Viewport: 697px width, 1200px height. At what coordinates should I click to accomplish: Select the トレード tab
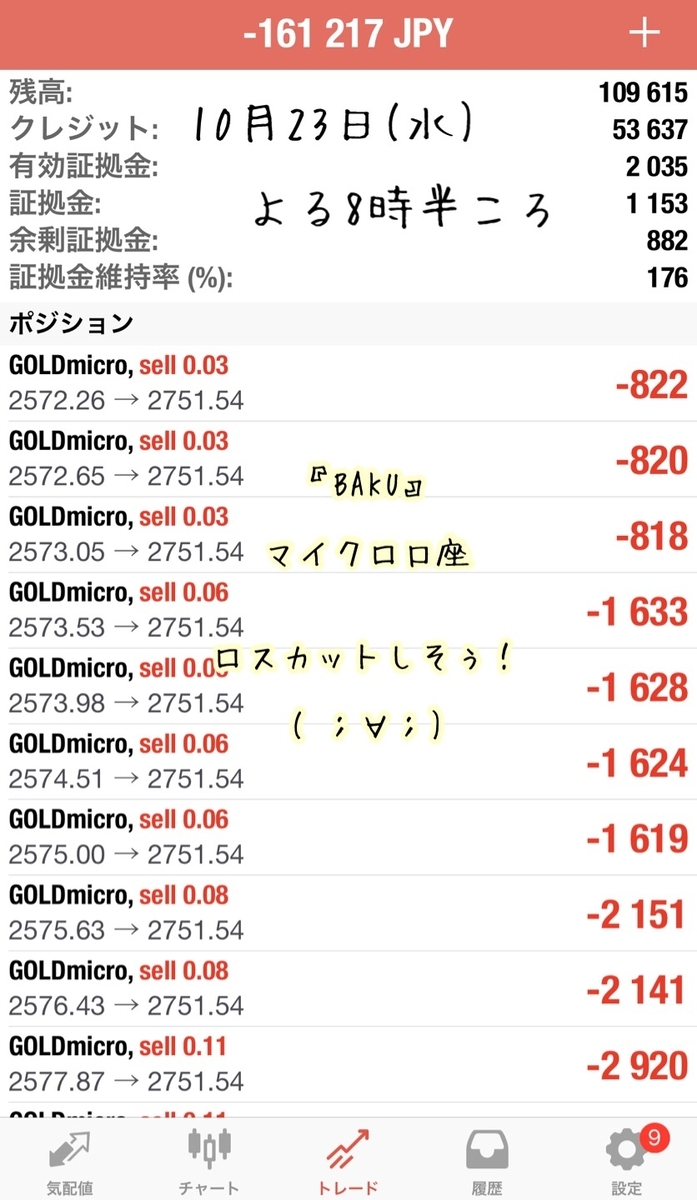pos(349,1162)
